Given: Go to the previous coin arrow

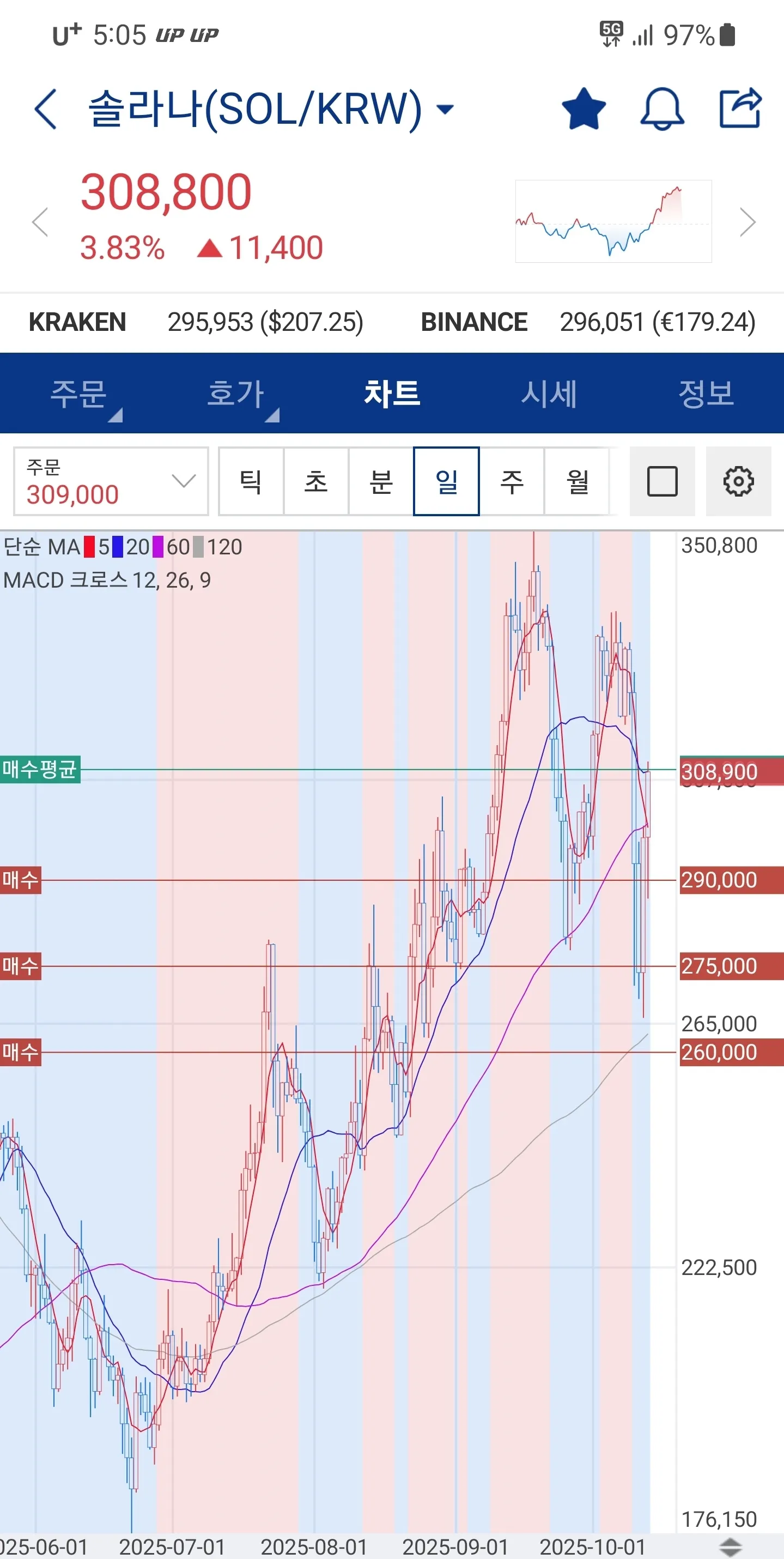Looking at the screenshot, I should 40,222.
